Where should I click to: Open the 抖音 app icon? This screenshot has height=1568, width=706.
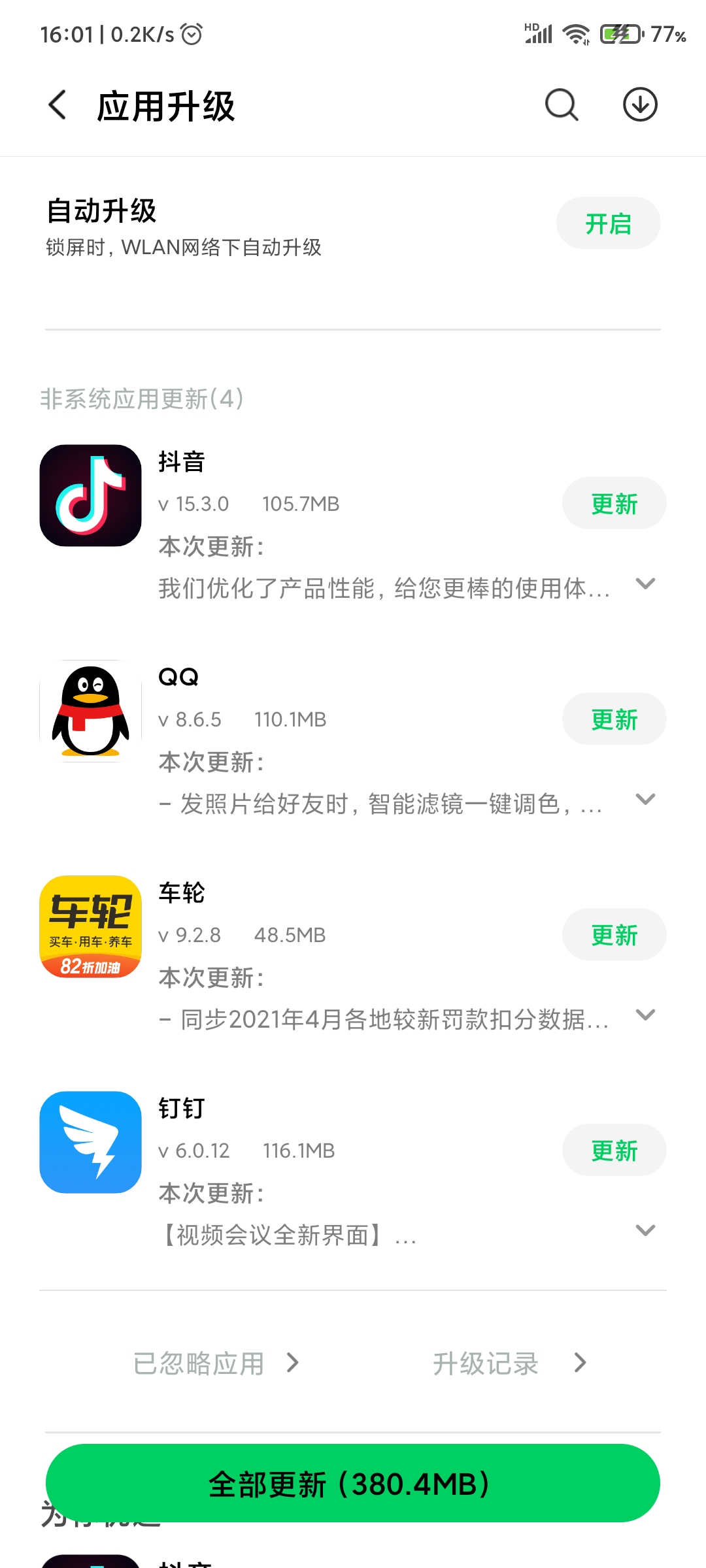91,496
